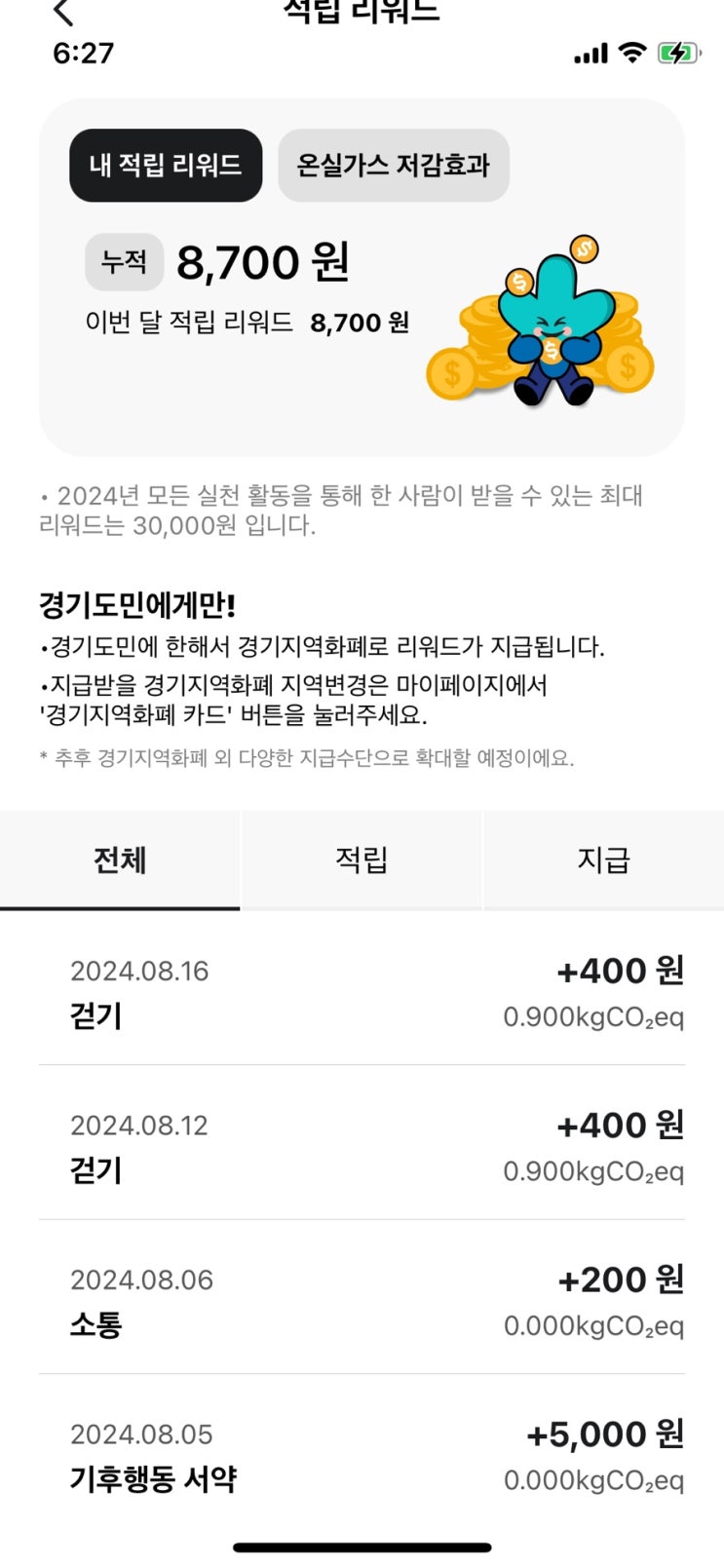The height and width of the screenshot is (1568, 724).
Task: Show the 전체 history tab
Action: (120, 860)
